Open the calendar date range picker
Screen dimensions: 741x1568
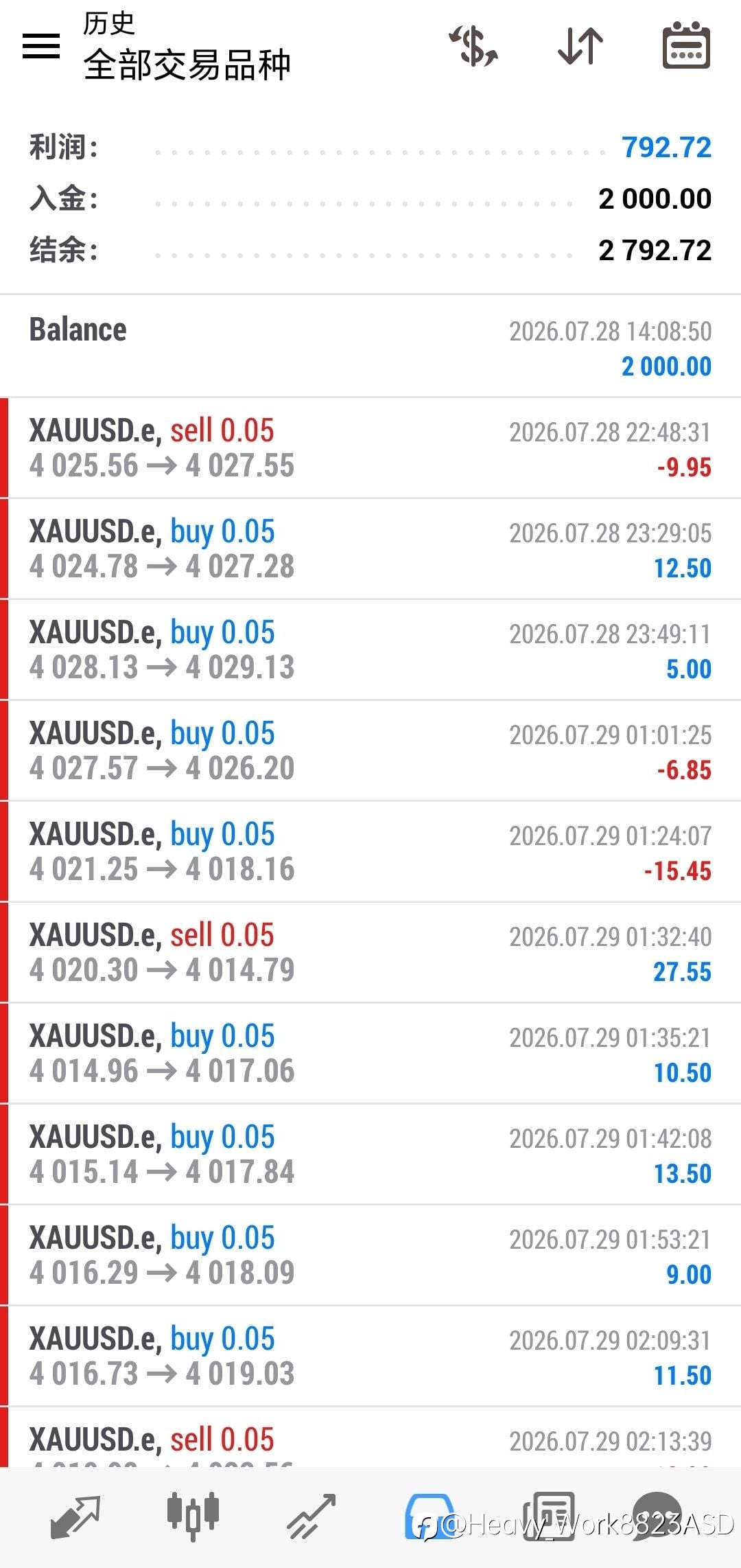tap(686, 47)
